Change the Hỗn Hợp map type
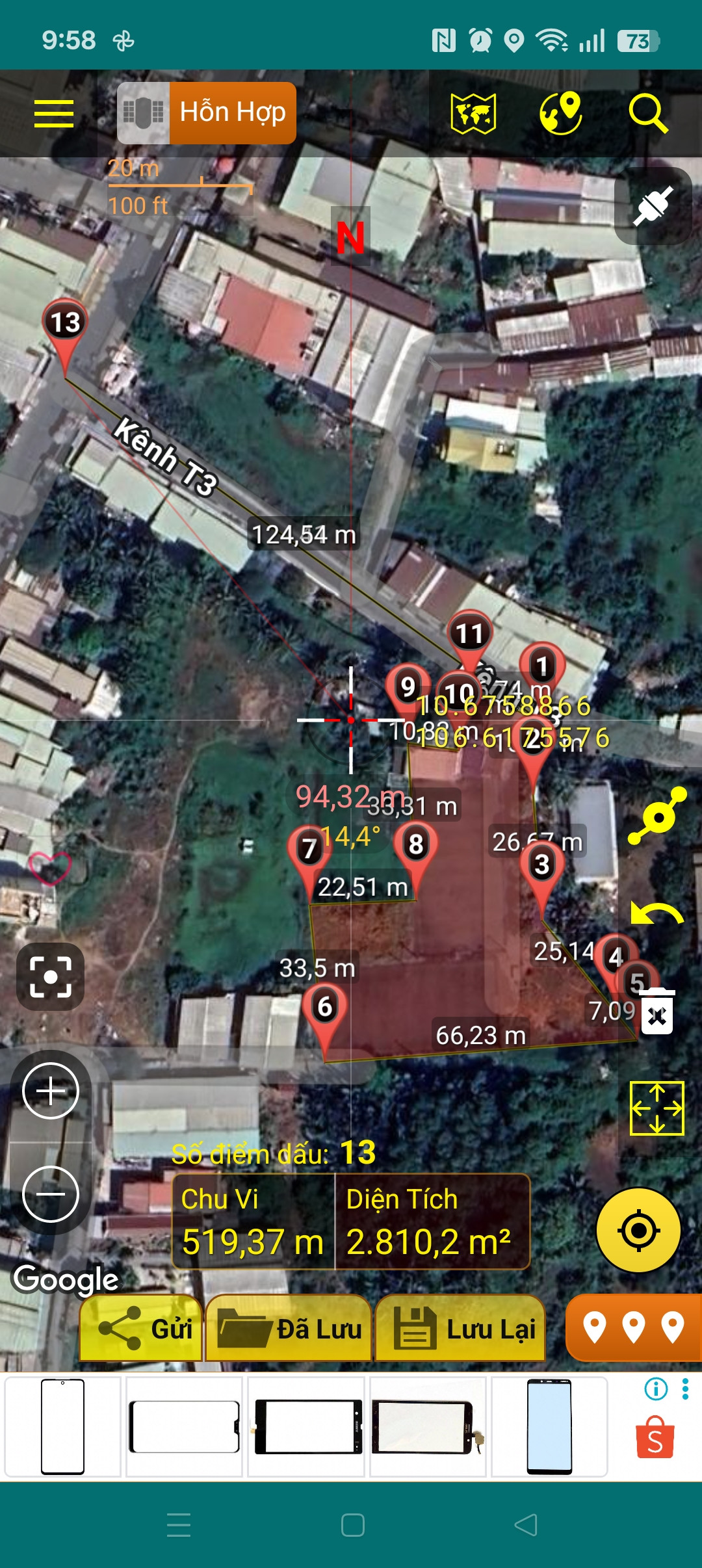Screen dimensions: 702x1568 [x=207, y=113]
